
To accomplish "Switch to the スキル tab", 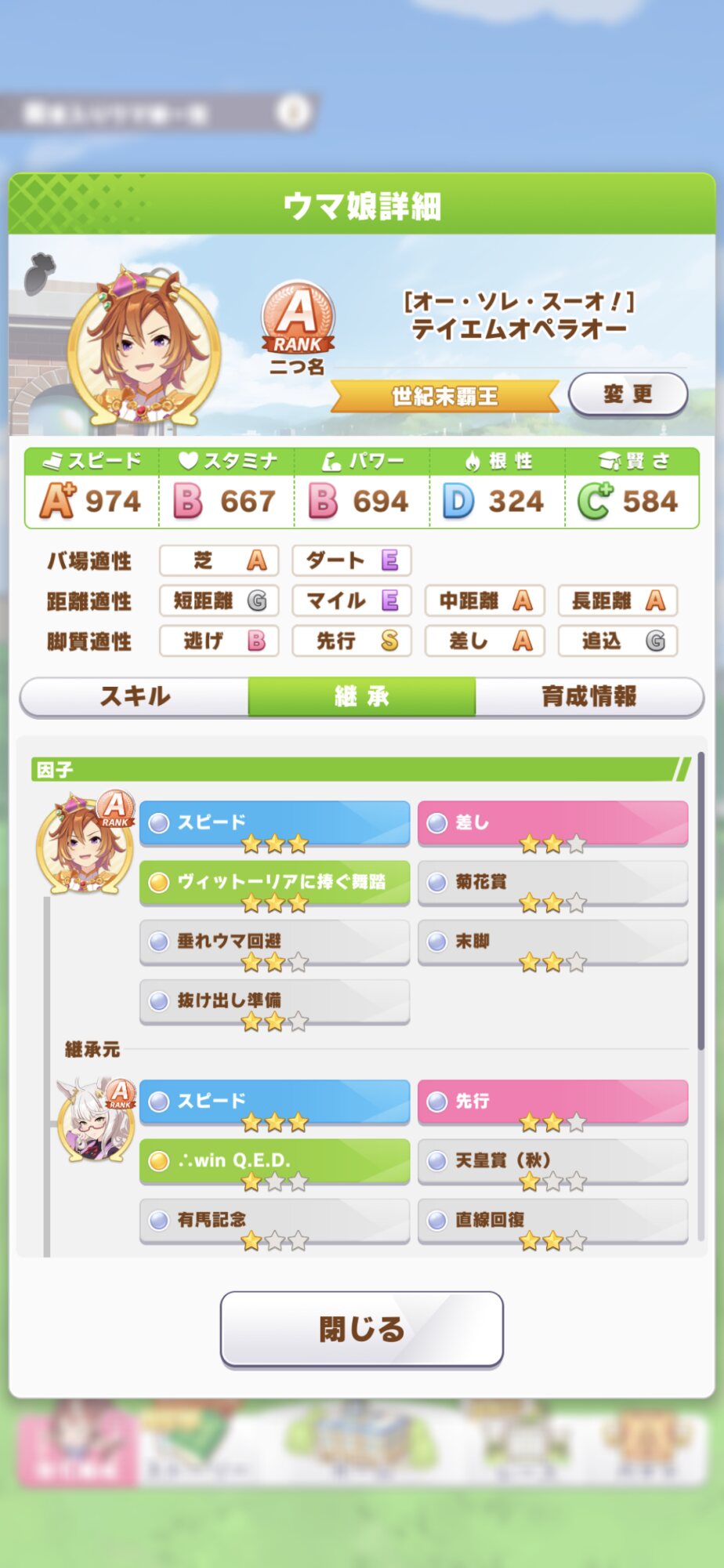I will [135, 696].
